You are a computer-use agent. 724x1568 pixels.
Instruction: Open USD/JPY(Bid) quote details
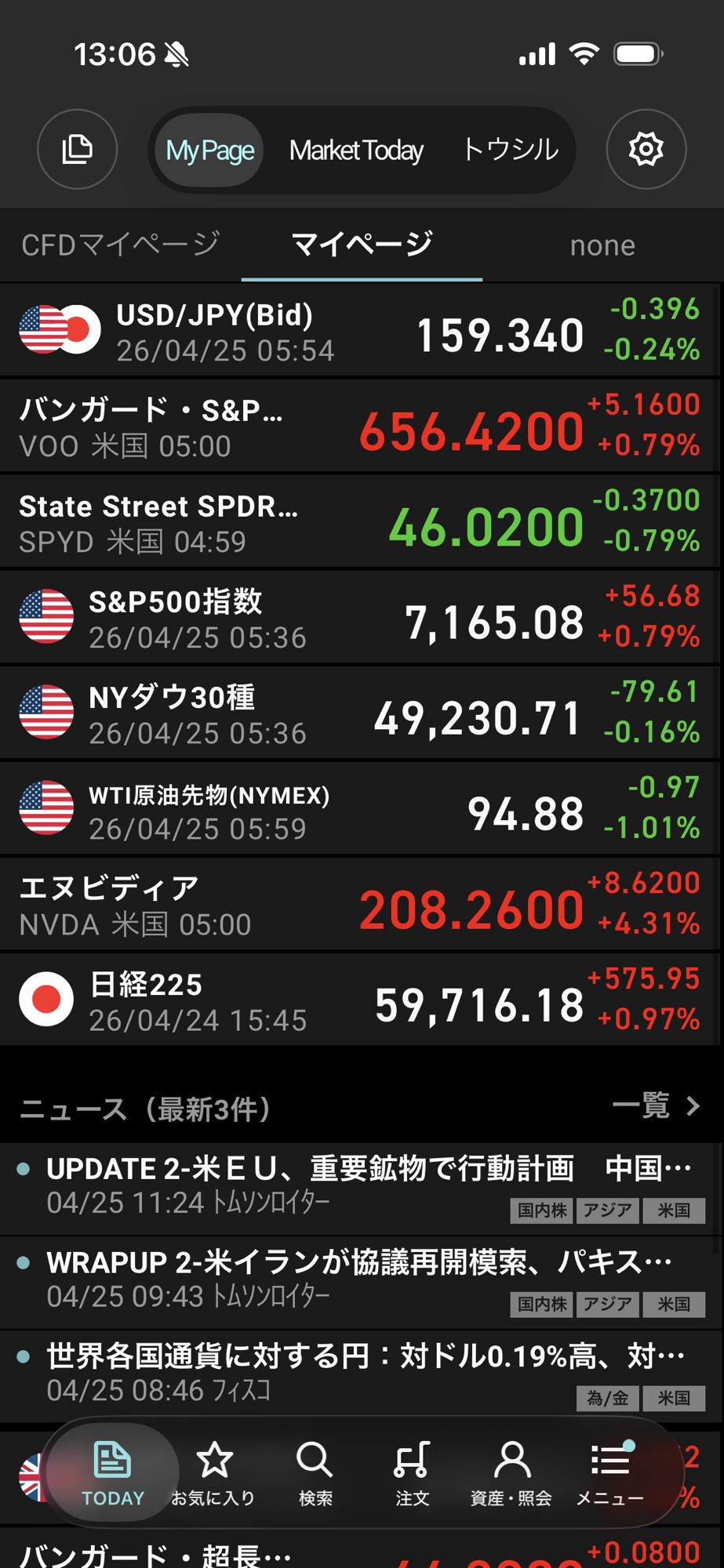(x=361, y=331)
